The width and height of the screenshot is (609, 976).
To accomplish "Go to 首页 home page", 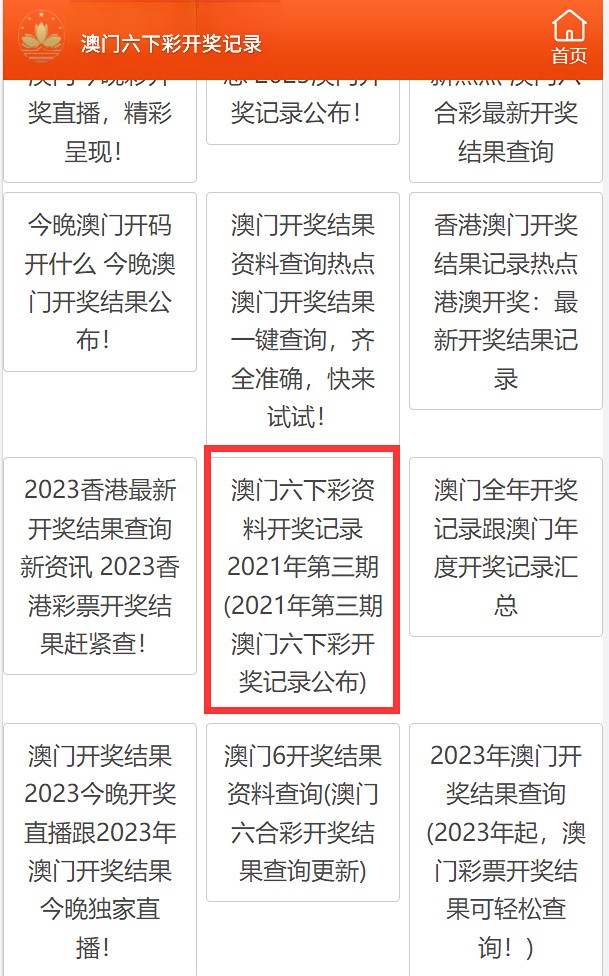I will (x=568, y=38).
